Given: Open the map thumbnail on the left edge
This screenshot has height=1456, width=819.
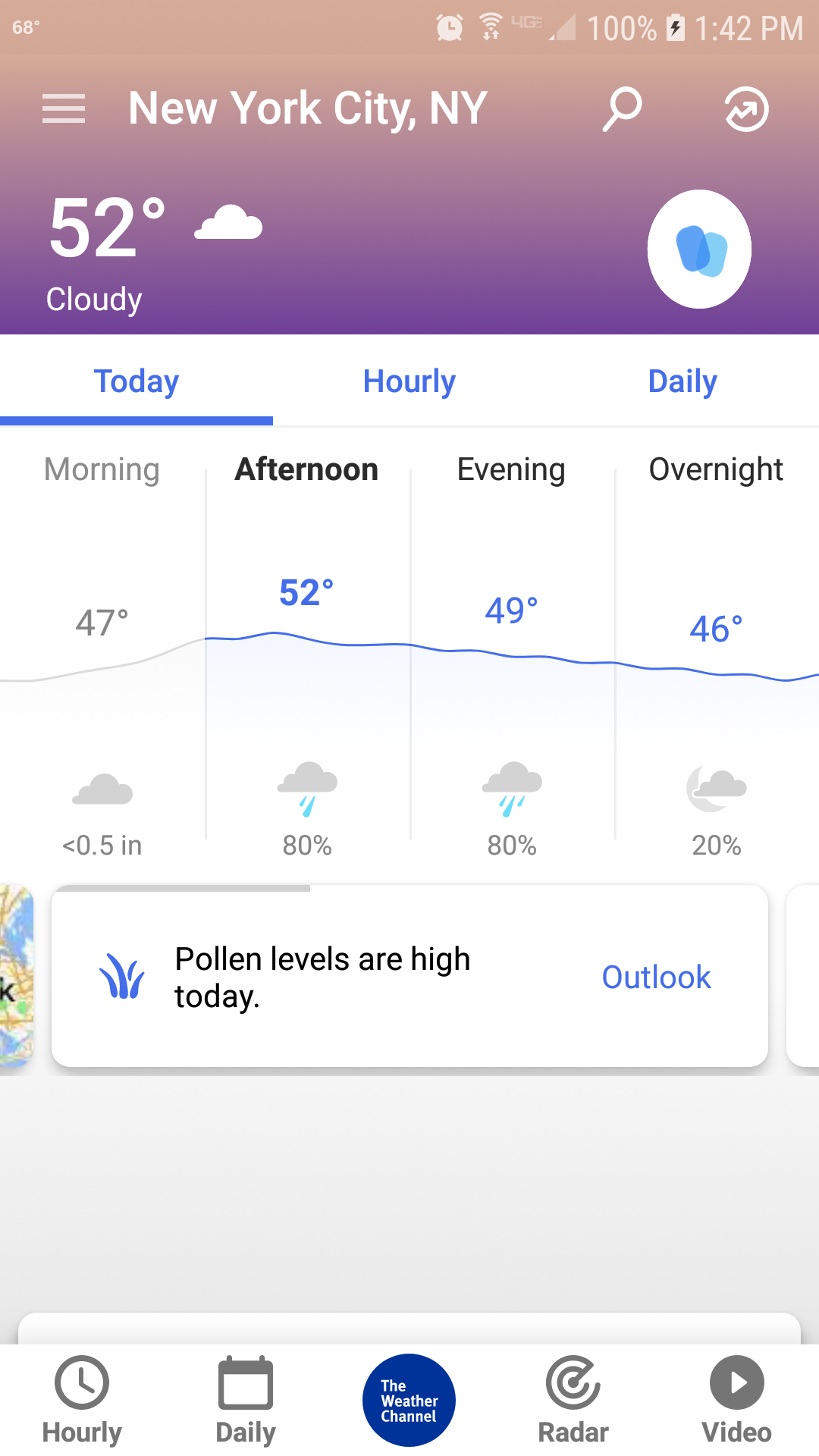Looking at the screenshot, I should coord(15,977).
